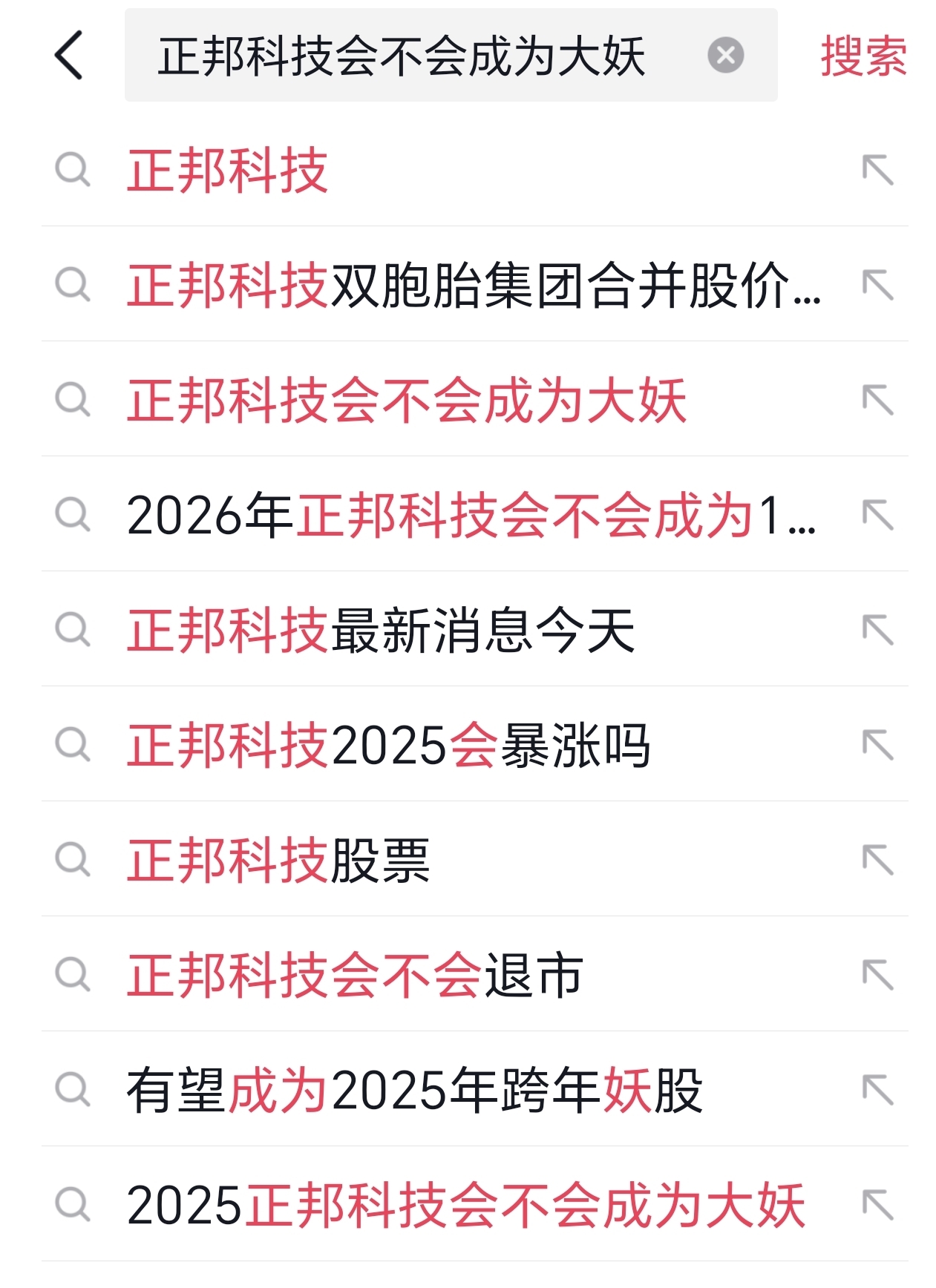Select the suggestion 正邦科技
936x1288 pixels.
[228, 171]
